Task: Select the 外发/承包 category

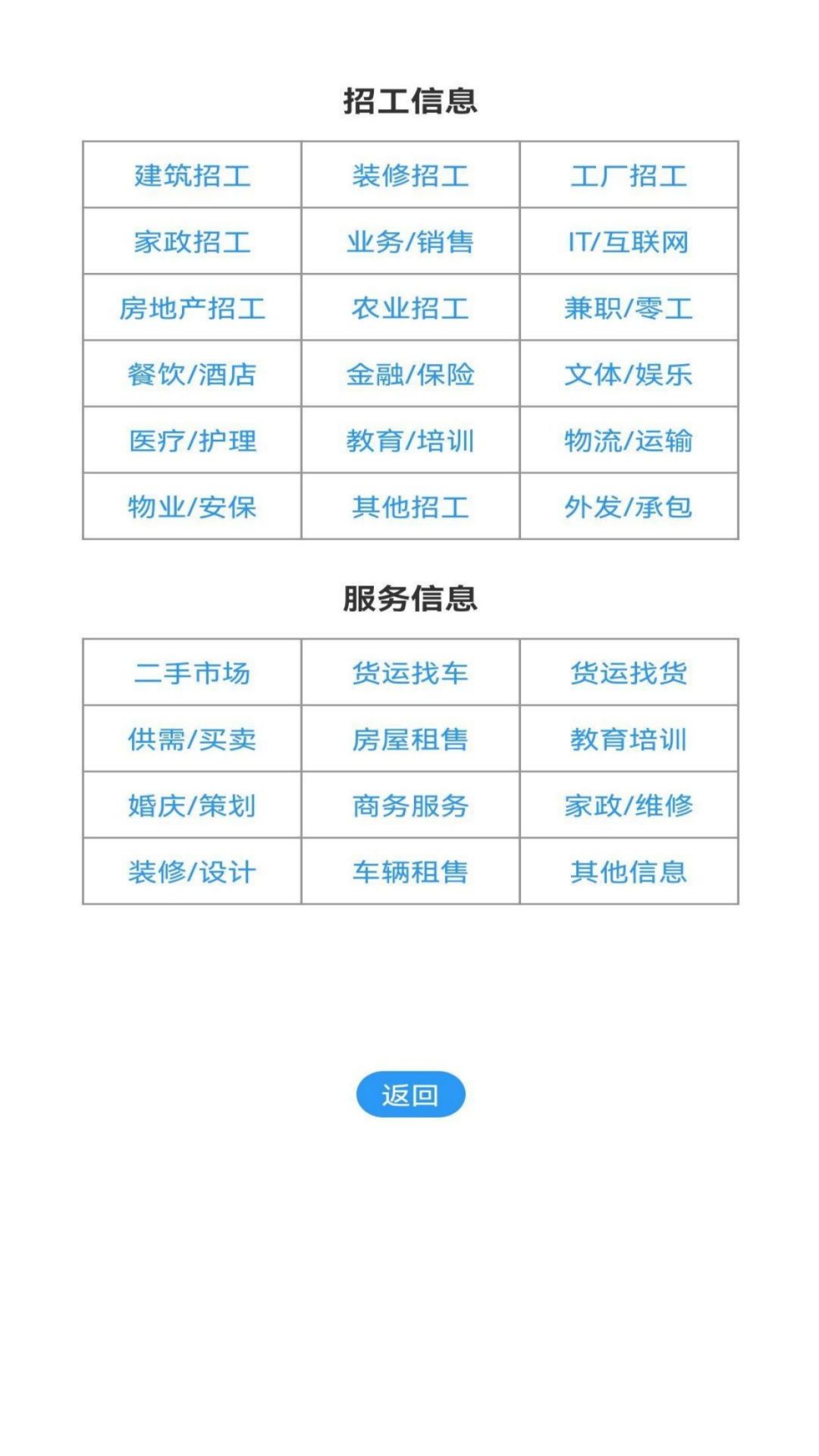Action: click(x=629, y=506)
